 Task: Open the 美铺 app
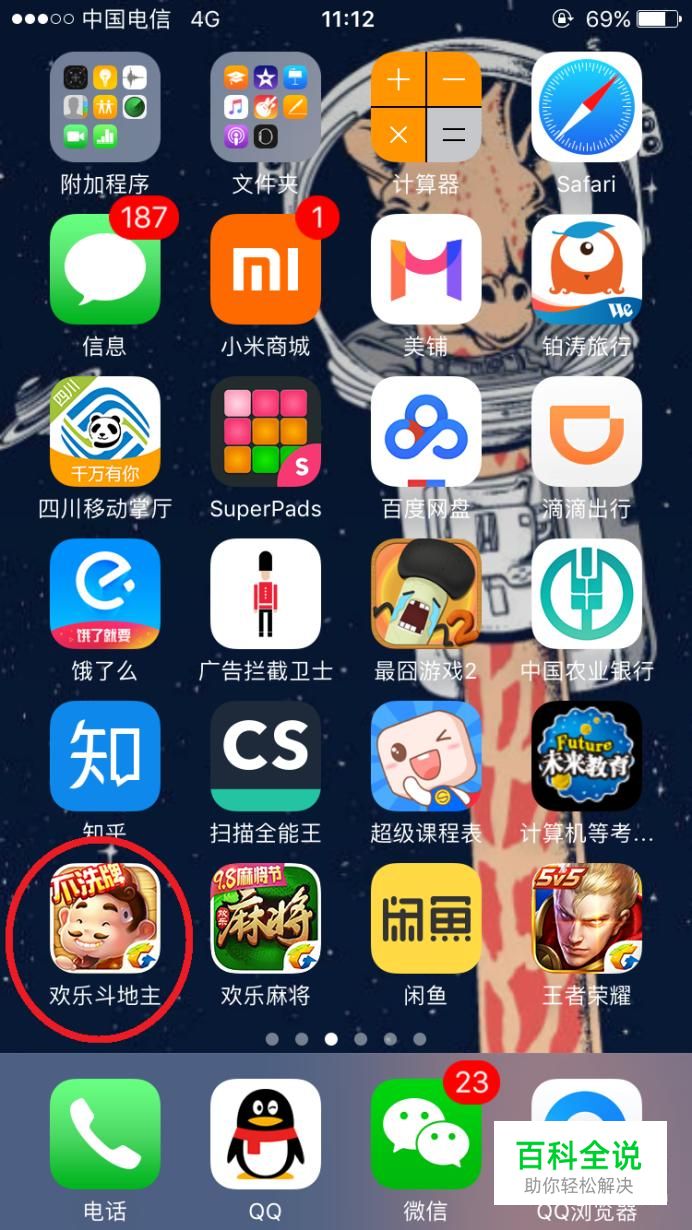pyautogui.click(x=425, y=269)
